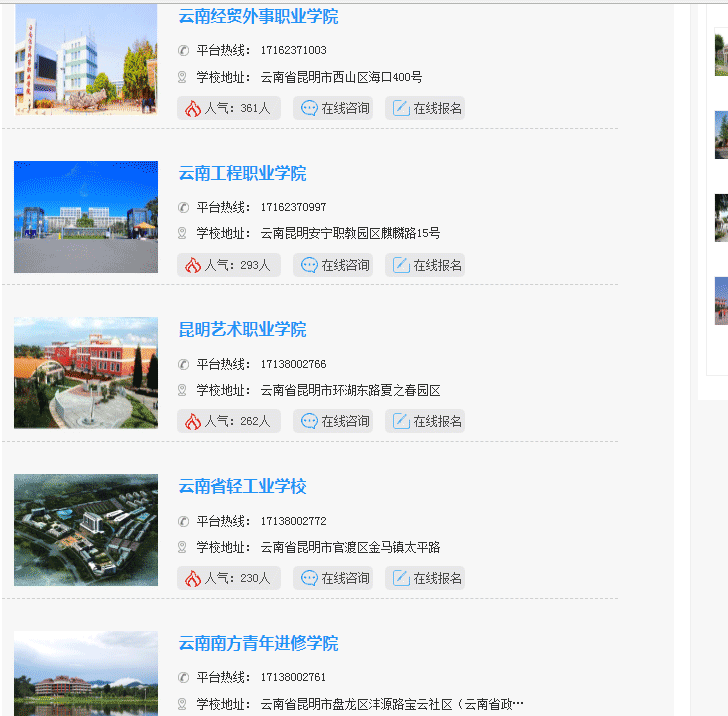Select 在线报名 for 云南工程职业学院
The width and height of the screenshot is (728, 716).
[x=425, y=265]
